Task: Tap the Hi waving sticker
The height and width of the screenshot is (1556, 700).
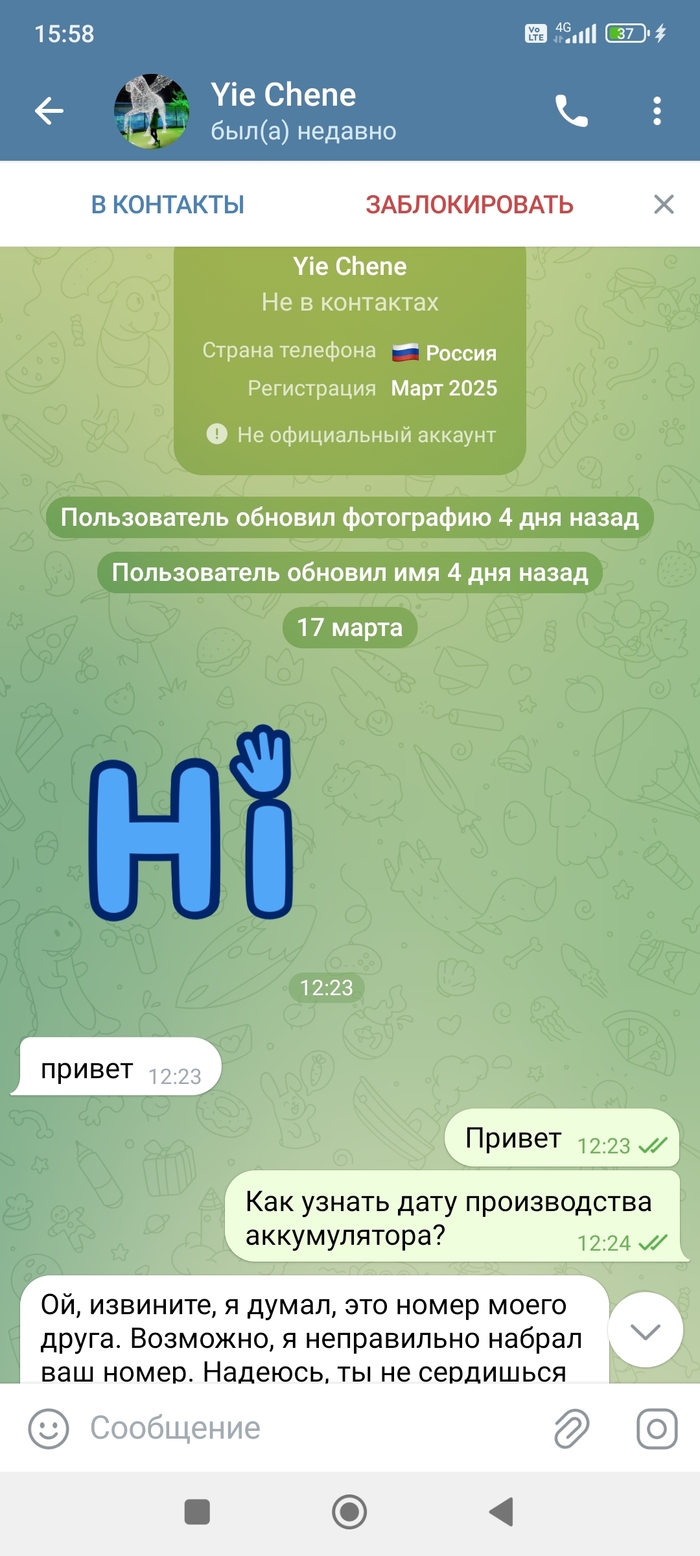Action: click(192, 826)
